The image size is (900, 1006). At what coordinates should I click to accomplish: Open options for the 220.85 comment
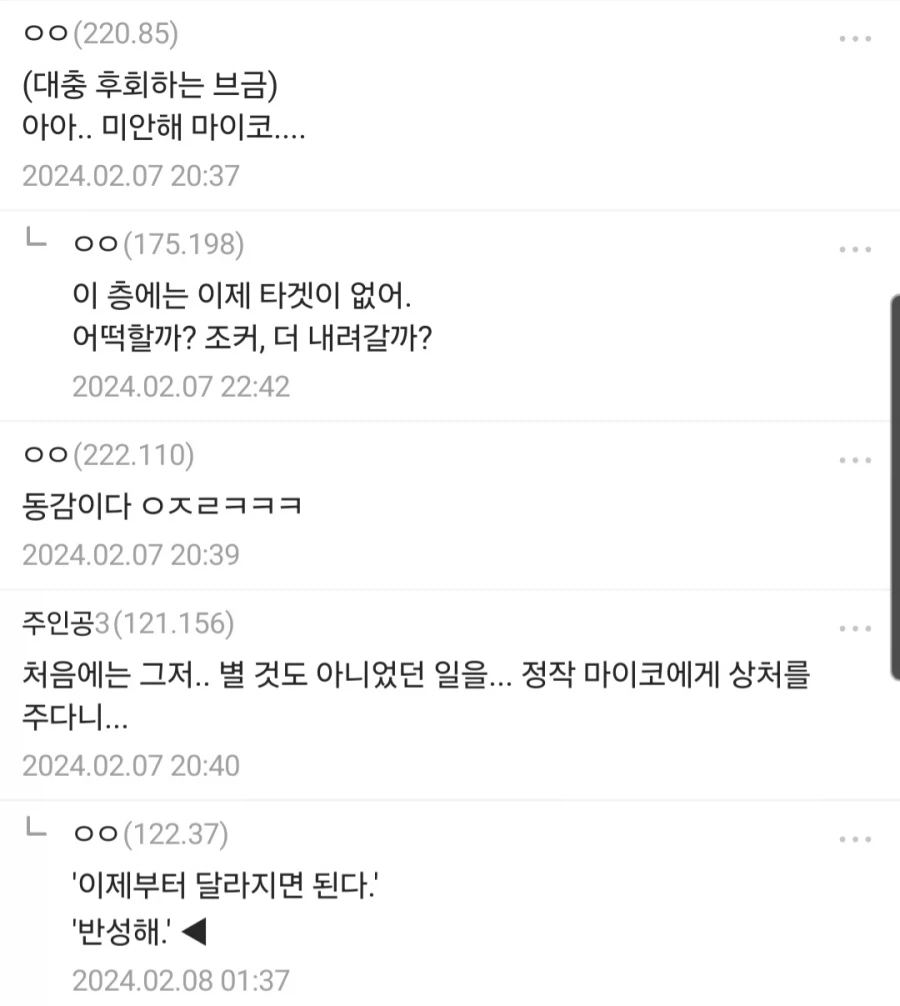855,39
